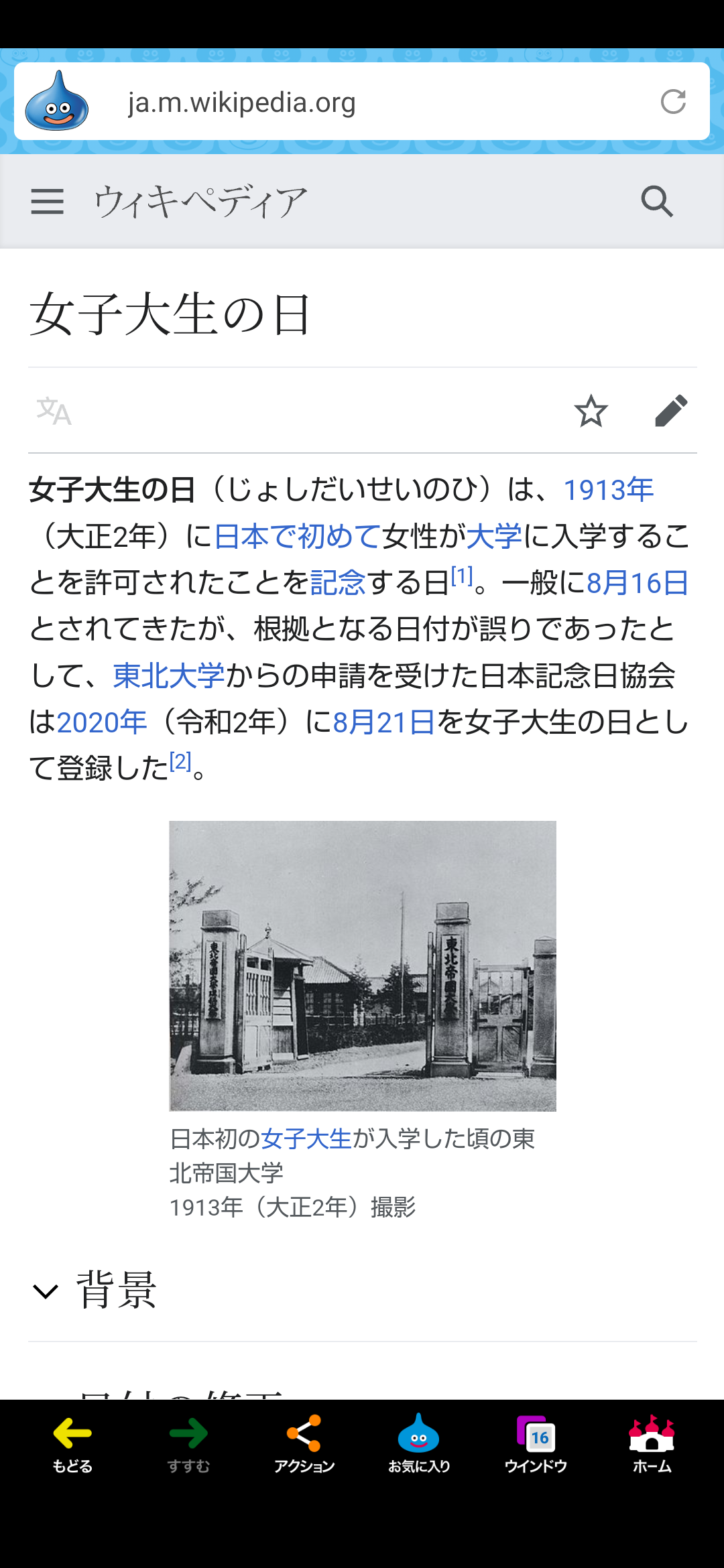Follow the 女子大生 link in caption
Image resolution: width=724 pixels, height=1568 pixels.
coord(306,1138)
